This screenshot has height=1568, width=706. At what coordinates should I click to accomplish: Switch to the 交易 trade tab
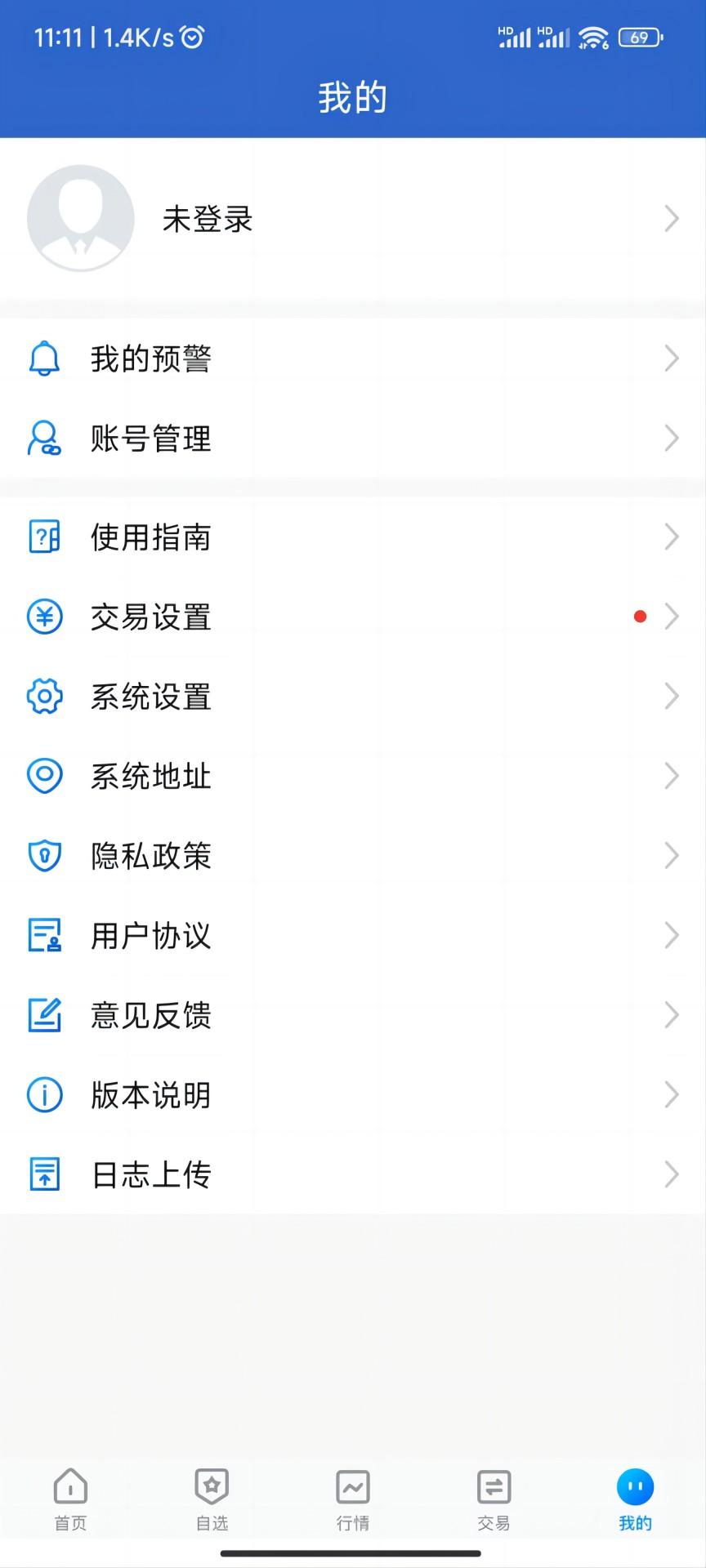coord(494,1499)
